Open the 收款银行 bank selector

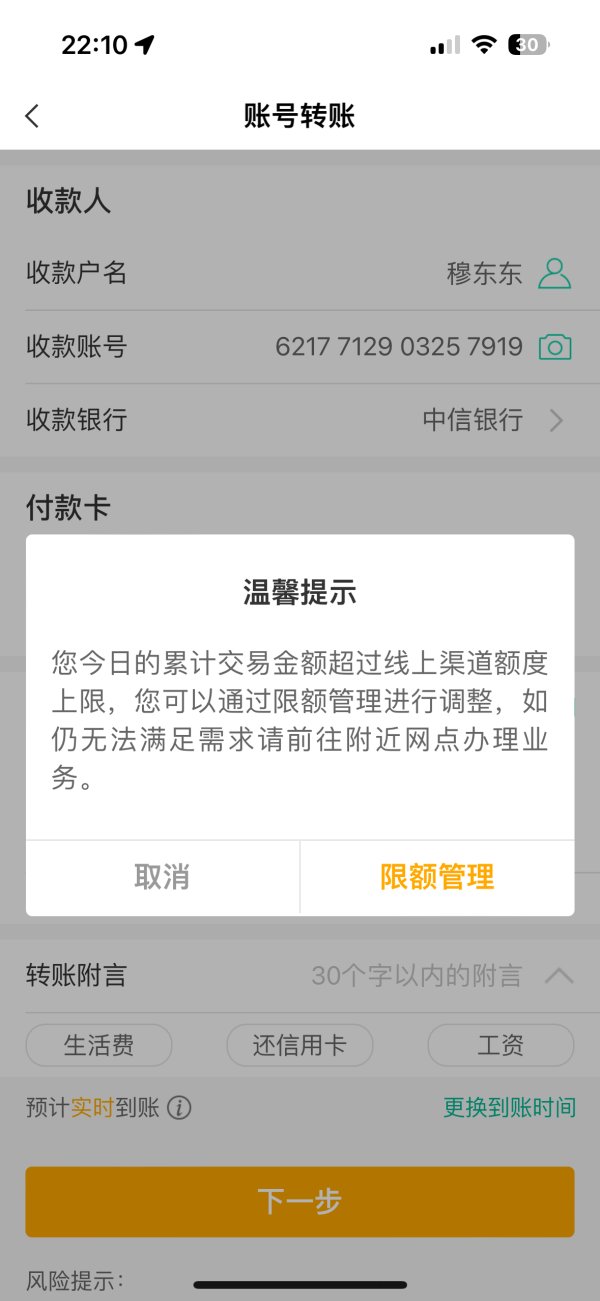pyautogui.click(x=300, y=421)
